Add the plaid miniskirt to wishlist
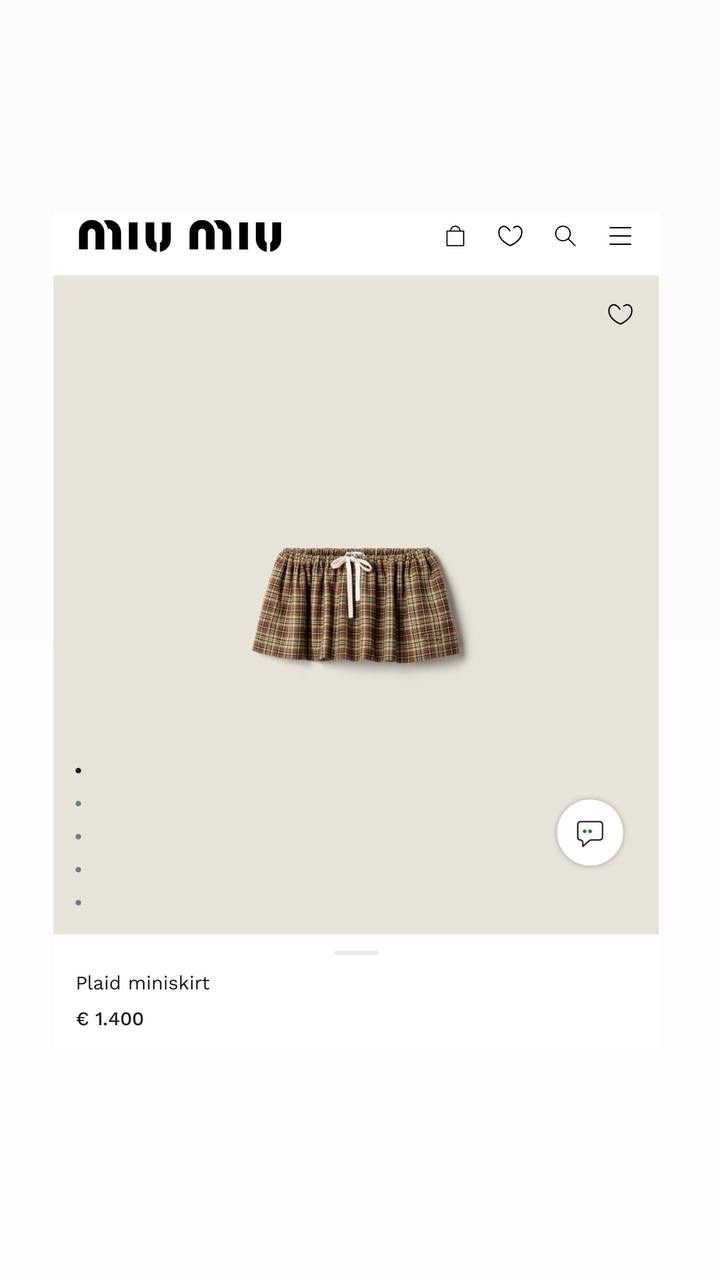The width and height of the screenshot is (720, 1280). click(620, 314)
